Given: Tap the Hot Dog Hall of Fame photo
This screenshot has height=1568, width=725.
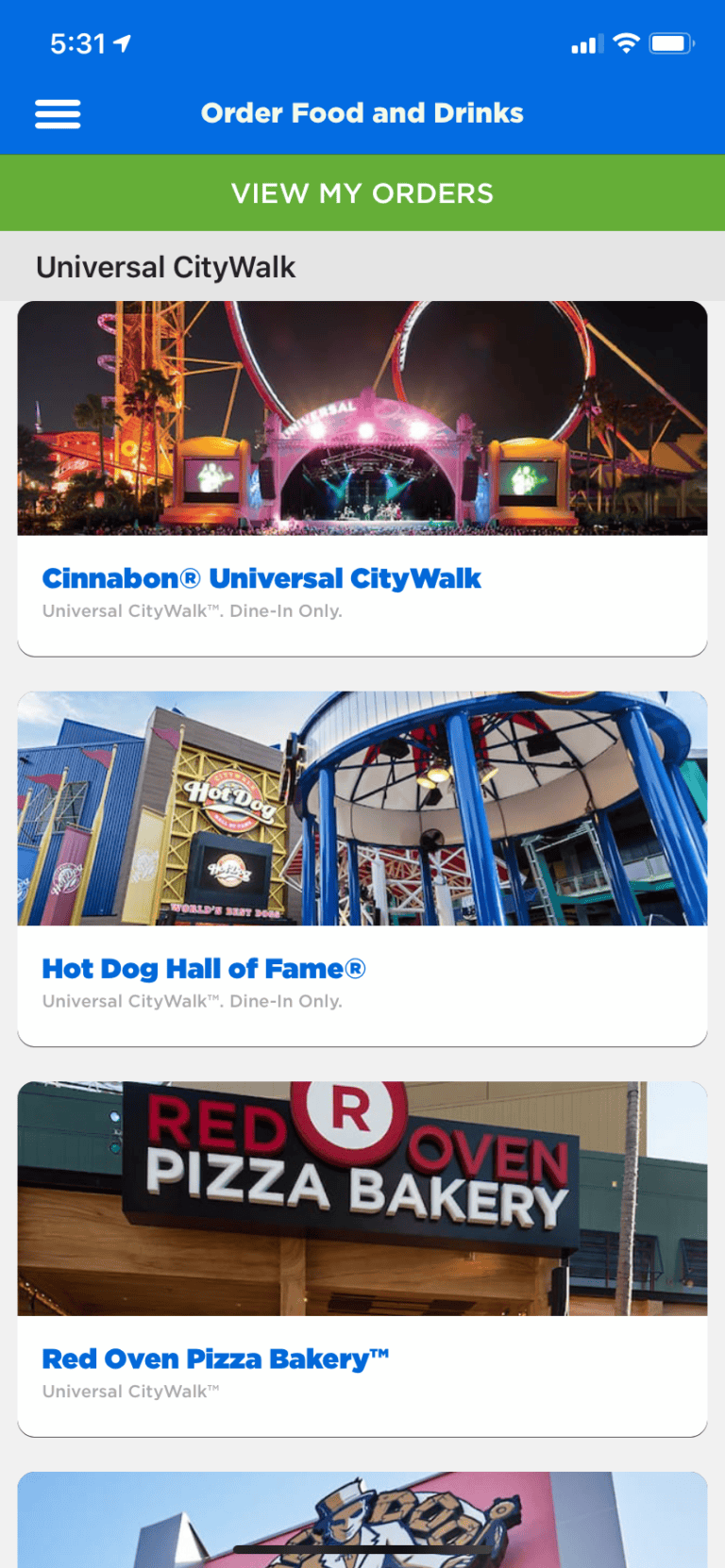Looking at the screenshot, I should [x=362, y=809].
